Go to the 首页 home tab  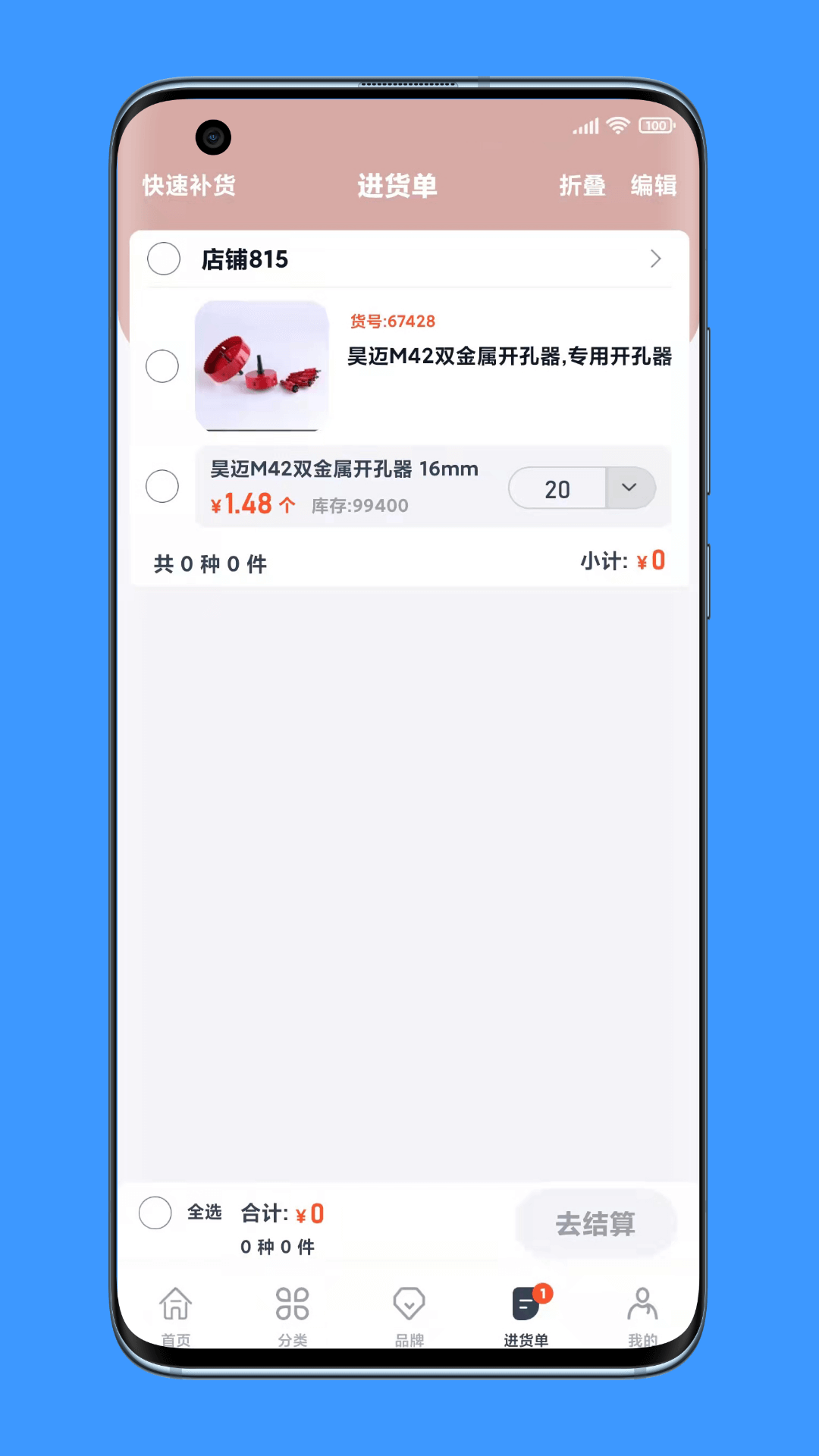176,1316
